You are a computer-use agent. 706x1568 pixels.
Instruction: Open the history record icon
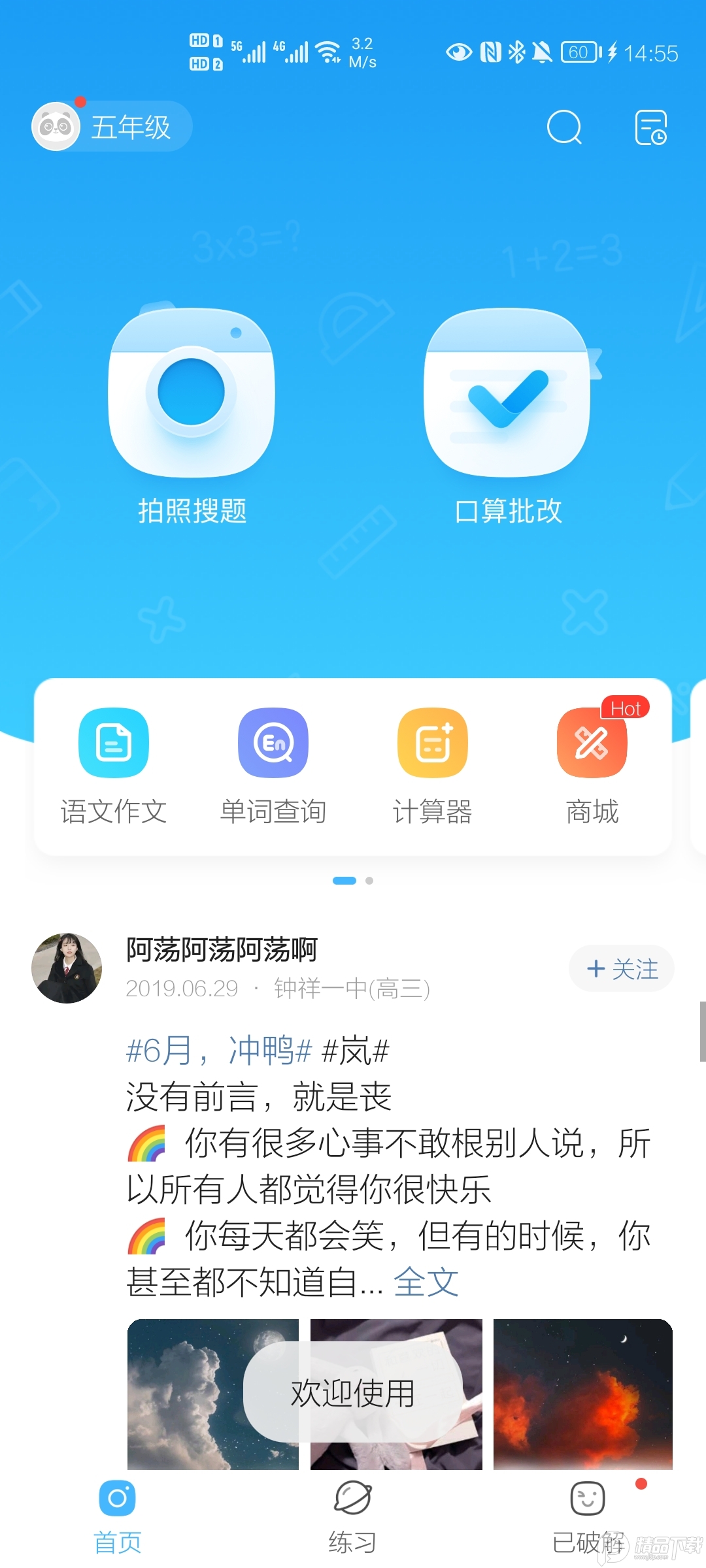coord(650,127)
